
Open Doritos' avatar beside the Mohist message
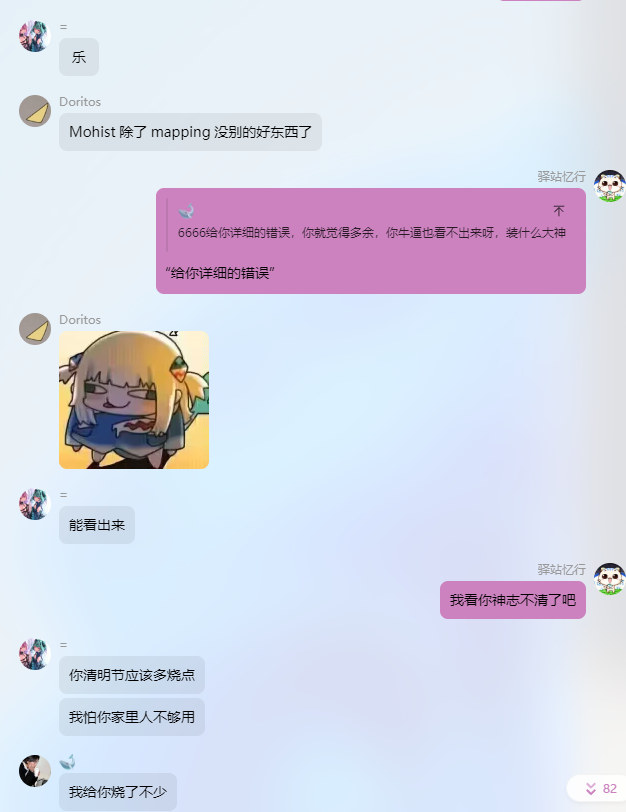coord(35,111)
